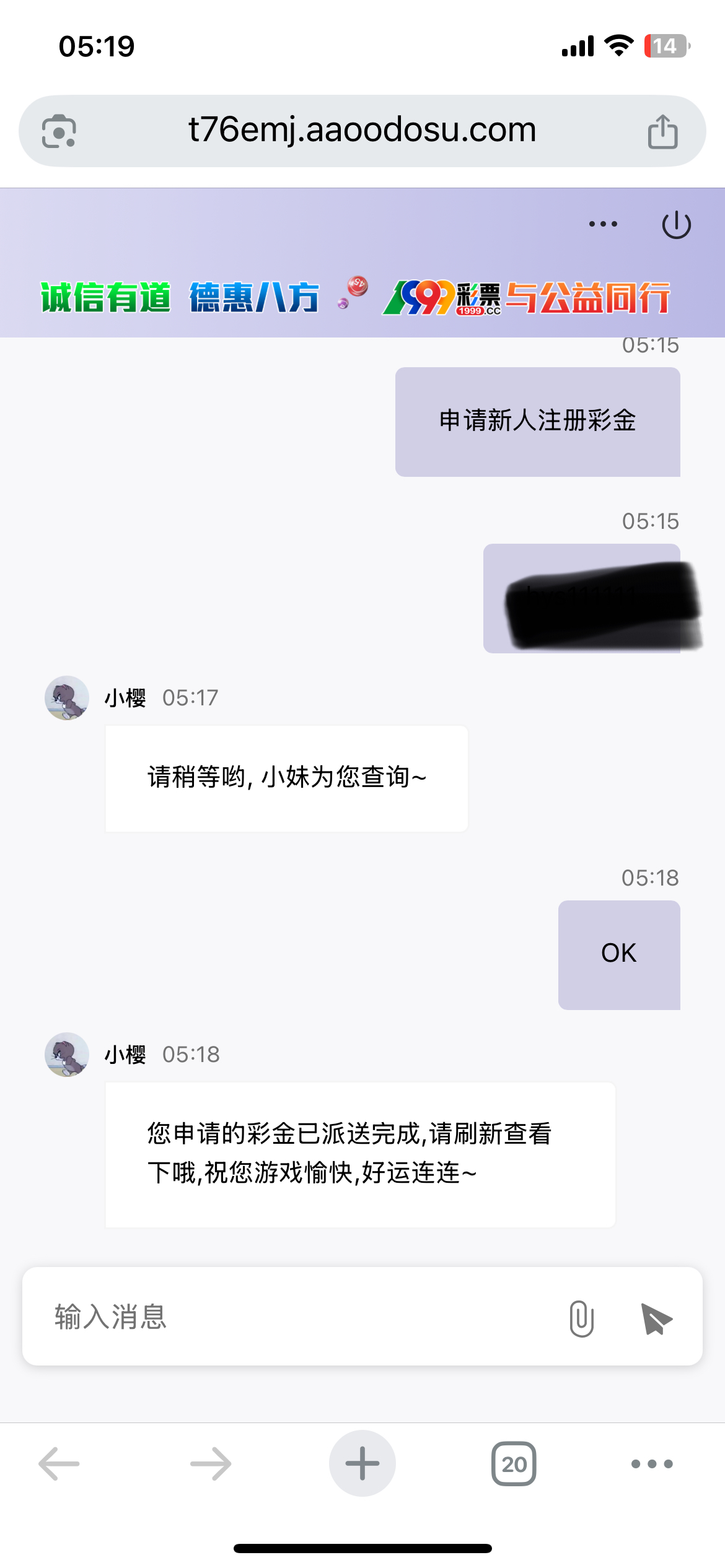Open the browser's more options menu
This screenshot has width=725, height=1568.
652,1464
